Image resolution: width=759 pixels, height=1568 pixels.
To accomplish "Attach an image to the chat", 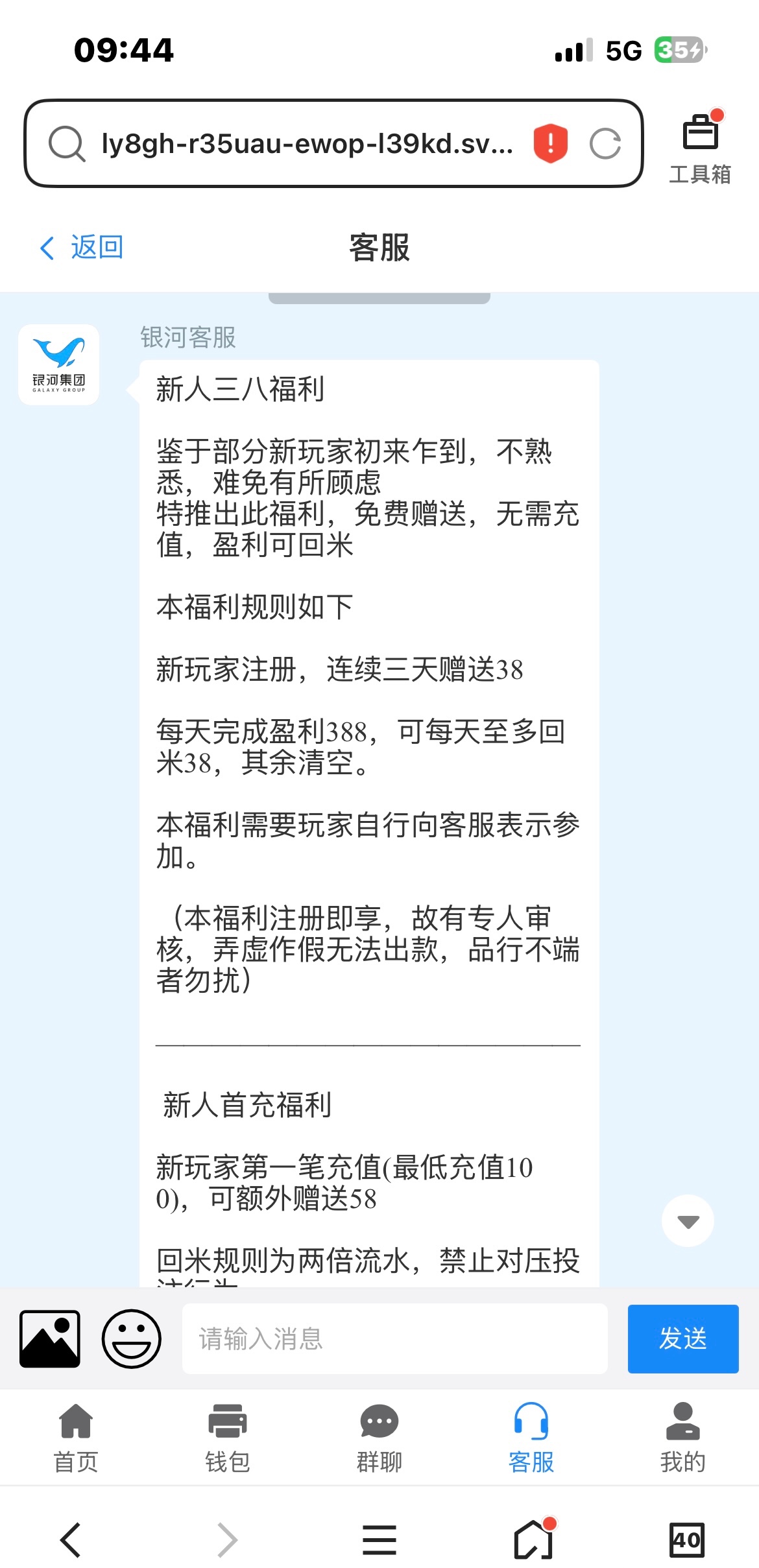I will click(x=50, y=1338).
